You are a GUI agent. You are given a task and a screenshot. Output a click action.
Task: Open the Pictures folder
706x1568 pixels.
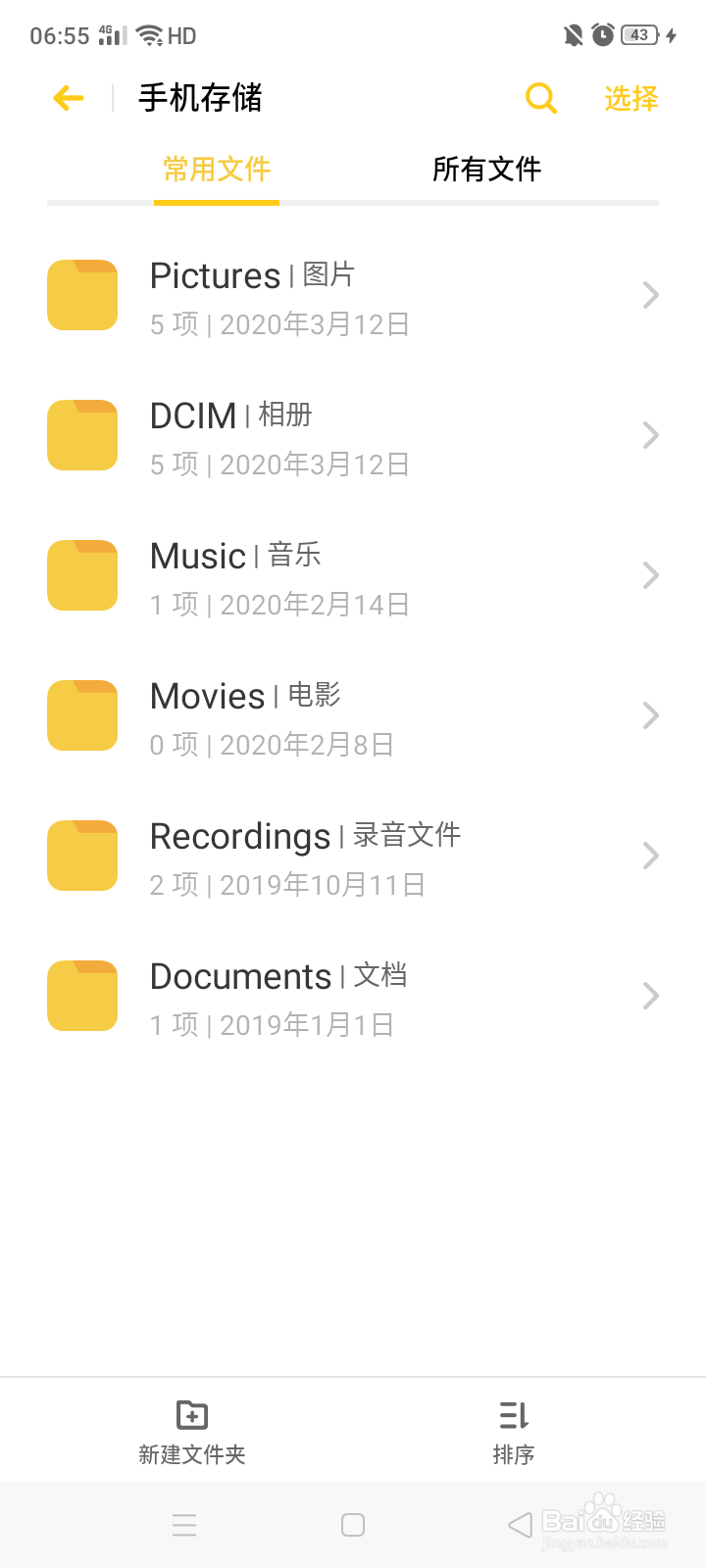coord(353,296)
